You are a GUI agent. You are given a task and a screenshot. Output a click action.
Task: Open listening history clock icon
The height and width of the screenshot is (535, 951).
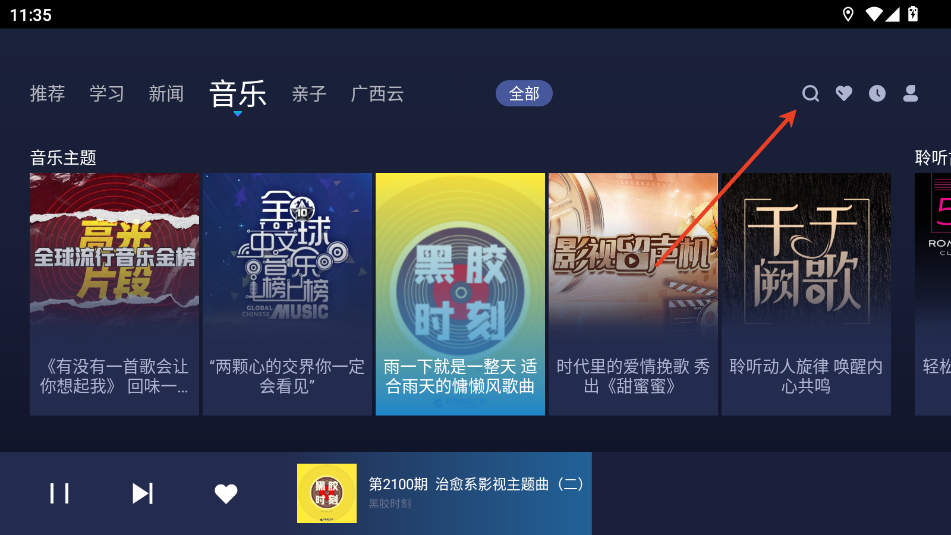click(x=877, y=93)
